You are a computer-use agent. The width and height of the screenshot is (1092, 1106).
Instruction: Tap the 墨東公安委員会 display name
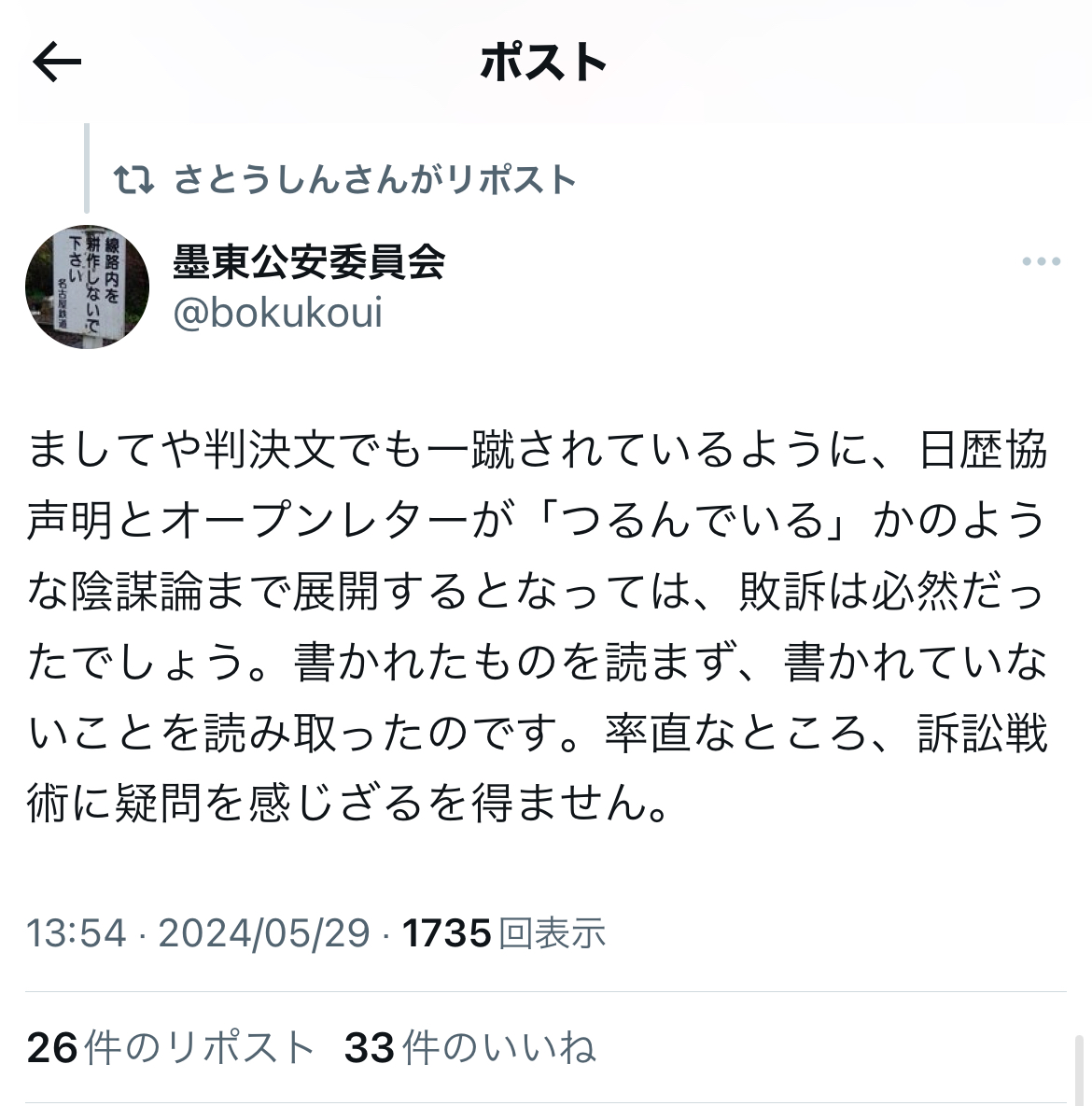point(309,262)
